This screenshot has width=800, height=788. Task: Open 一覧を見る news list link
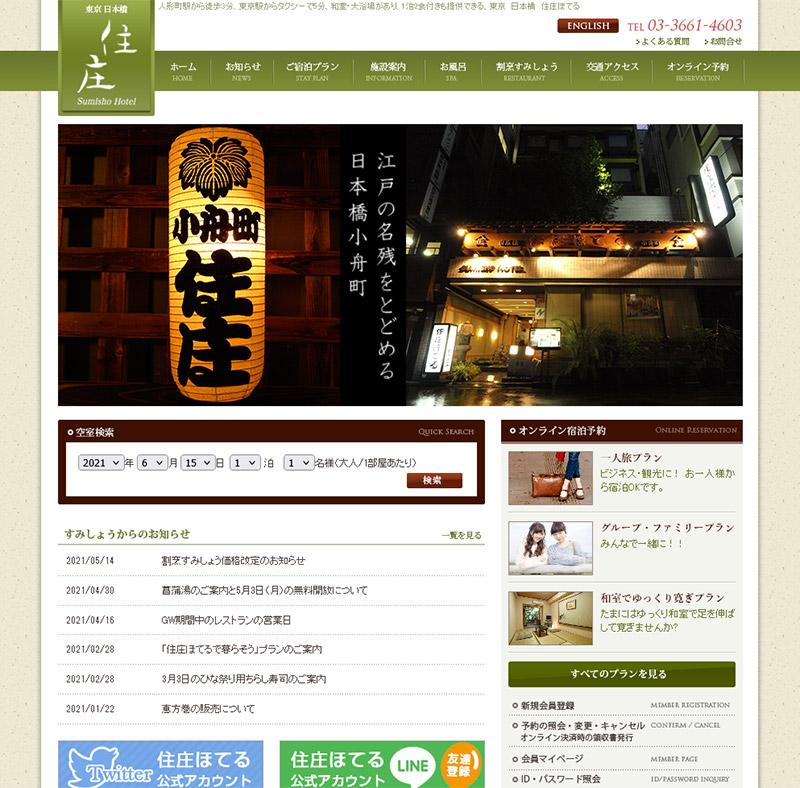point(461,535)
